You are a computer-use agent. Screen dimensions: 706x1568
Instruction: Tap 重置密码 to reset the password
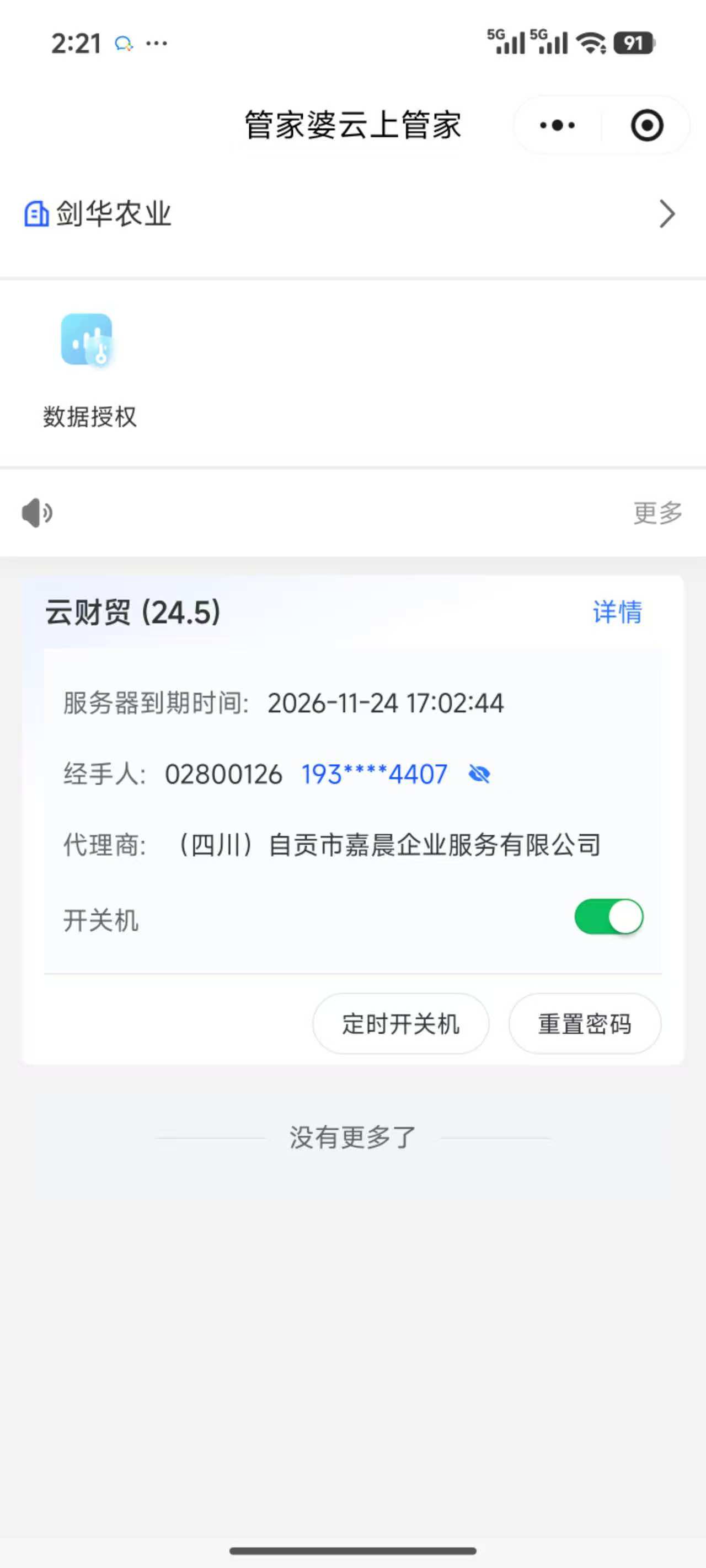point(584,1023)
